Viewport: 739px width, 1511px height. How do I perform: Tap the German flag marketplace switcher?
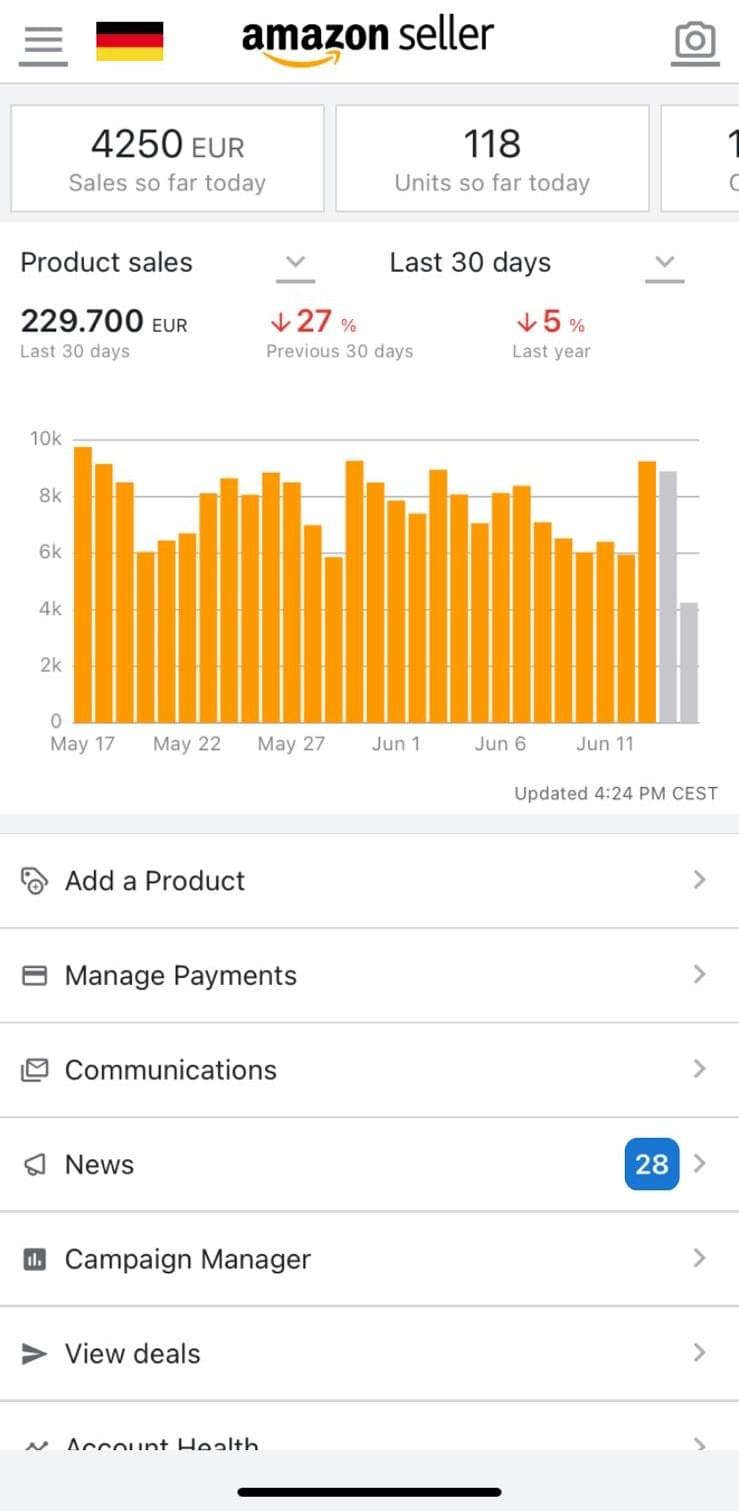pos(129,41)
